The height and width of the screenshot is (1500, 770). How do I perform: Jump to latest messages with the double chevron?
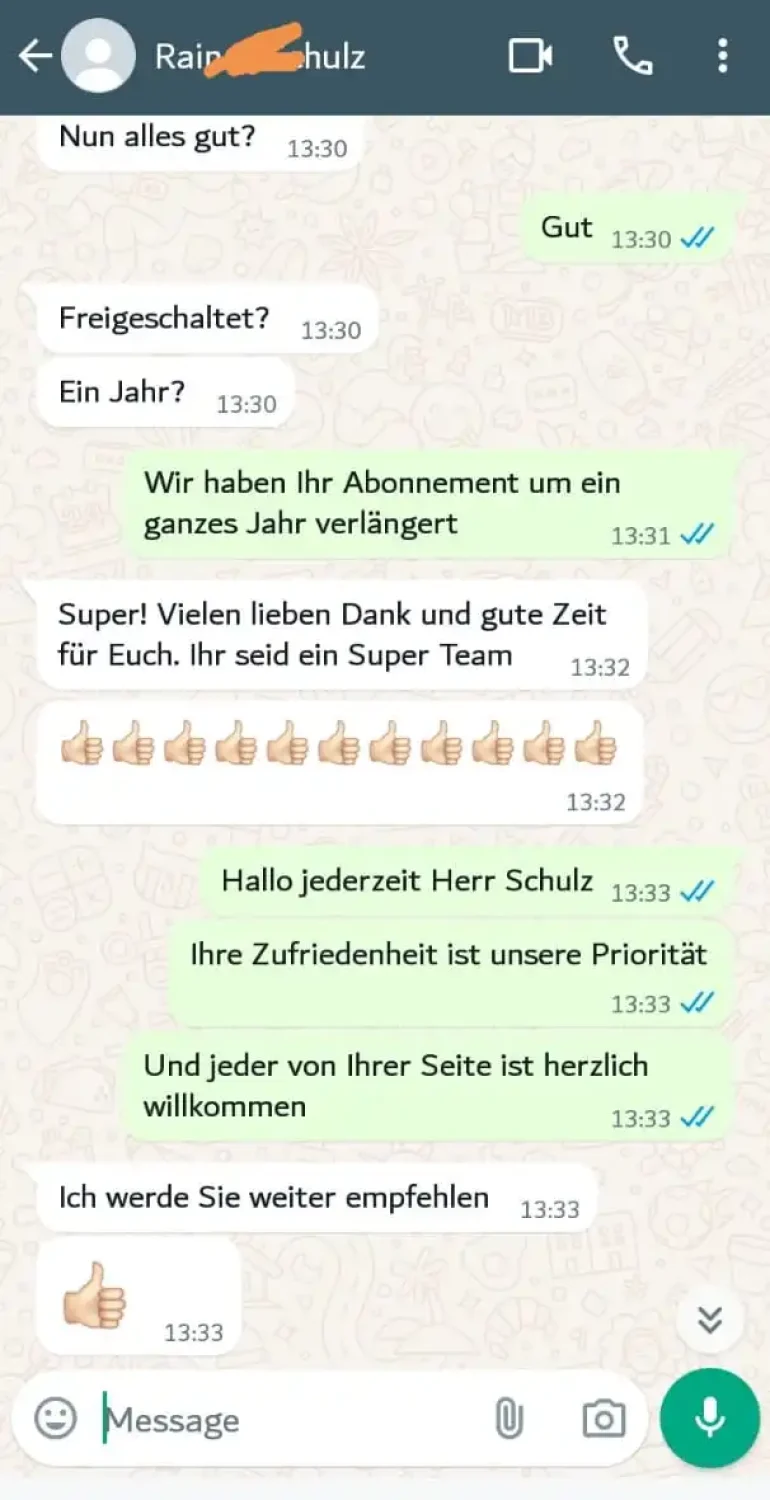coord(709,1319)
